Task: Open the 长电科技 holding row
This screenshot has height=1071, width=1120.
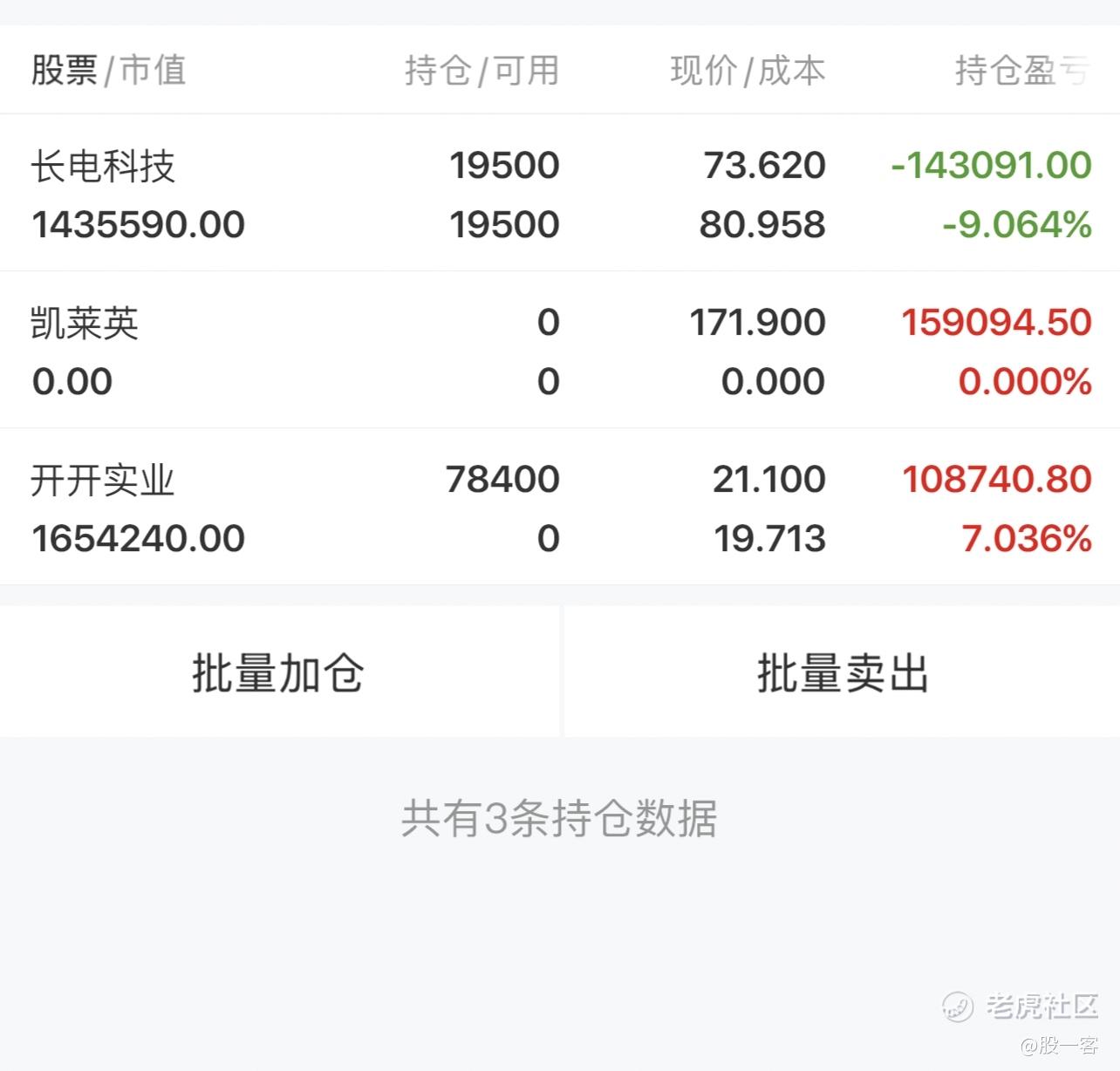Action: (560, 193)
